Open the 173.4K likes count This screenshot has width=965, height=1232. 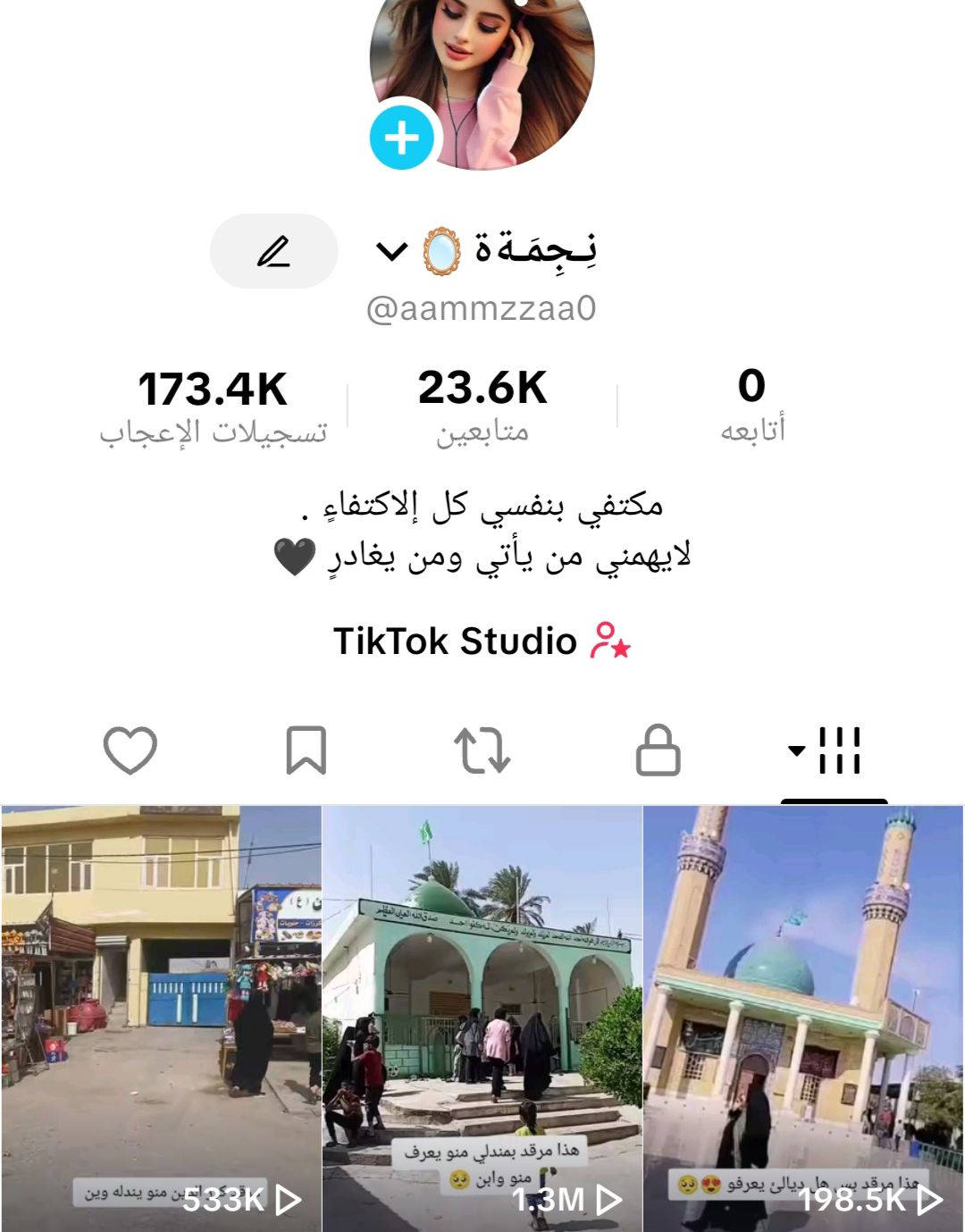(x=213, y=405)
